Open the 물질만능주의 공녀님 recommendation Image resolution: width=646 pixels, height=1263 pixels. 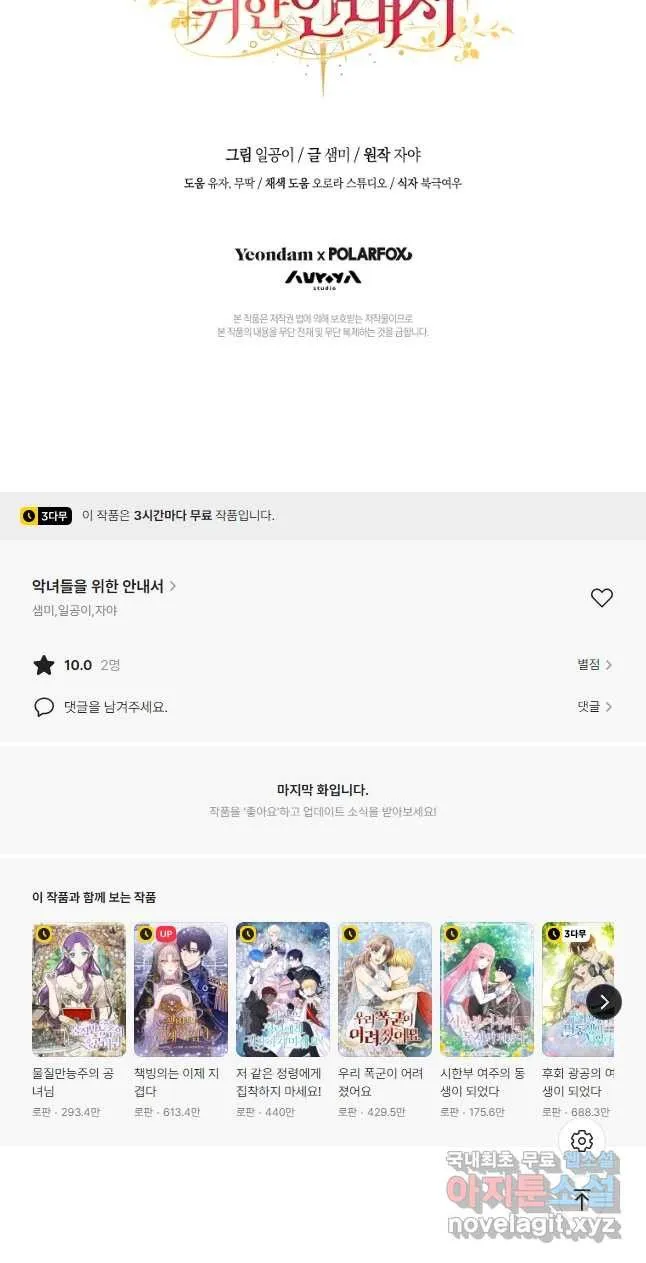[x=79, y=1020]
